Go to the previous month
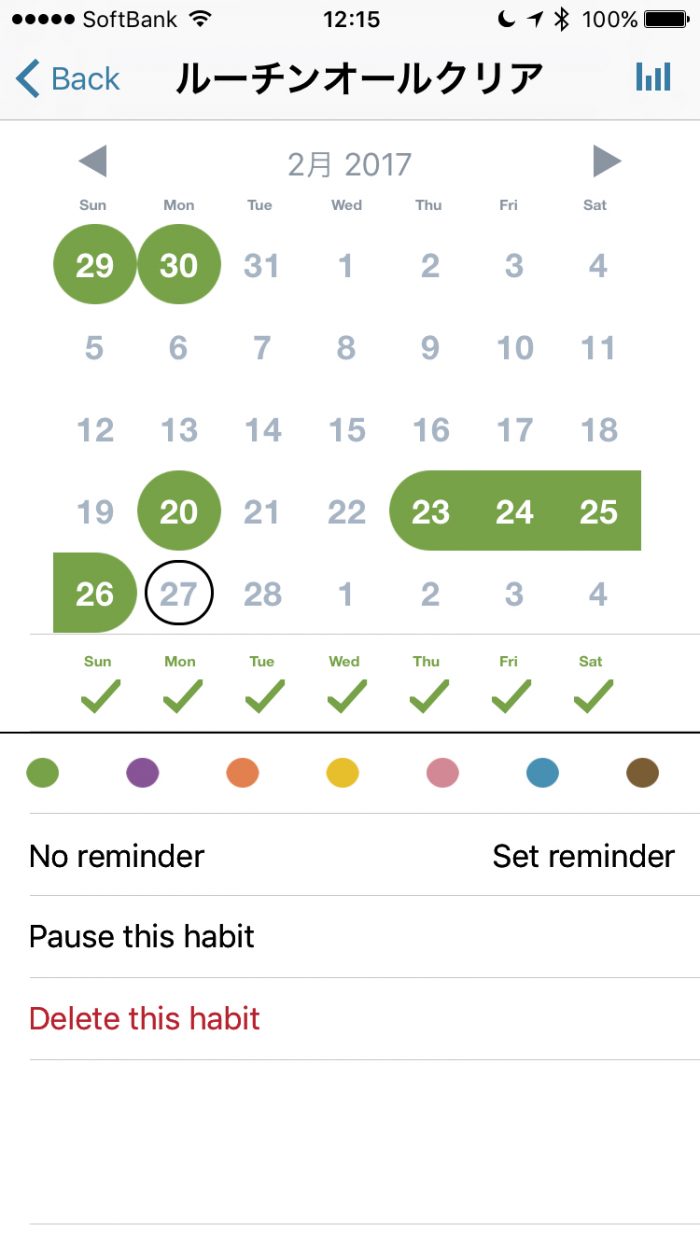The image size is (700, 1245). coord(92,162)
